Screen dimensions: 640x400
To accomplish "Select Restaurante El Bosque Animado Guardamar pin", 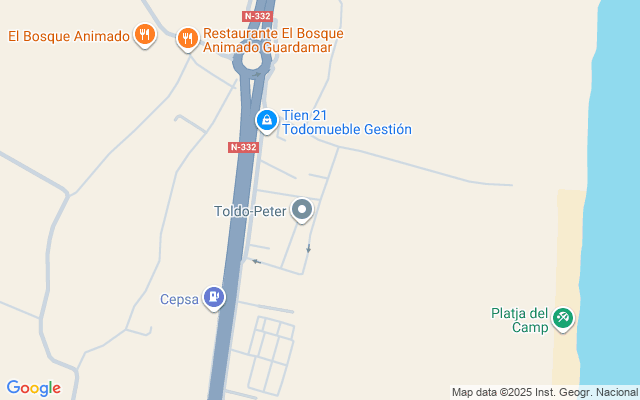I will point(187,39).
